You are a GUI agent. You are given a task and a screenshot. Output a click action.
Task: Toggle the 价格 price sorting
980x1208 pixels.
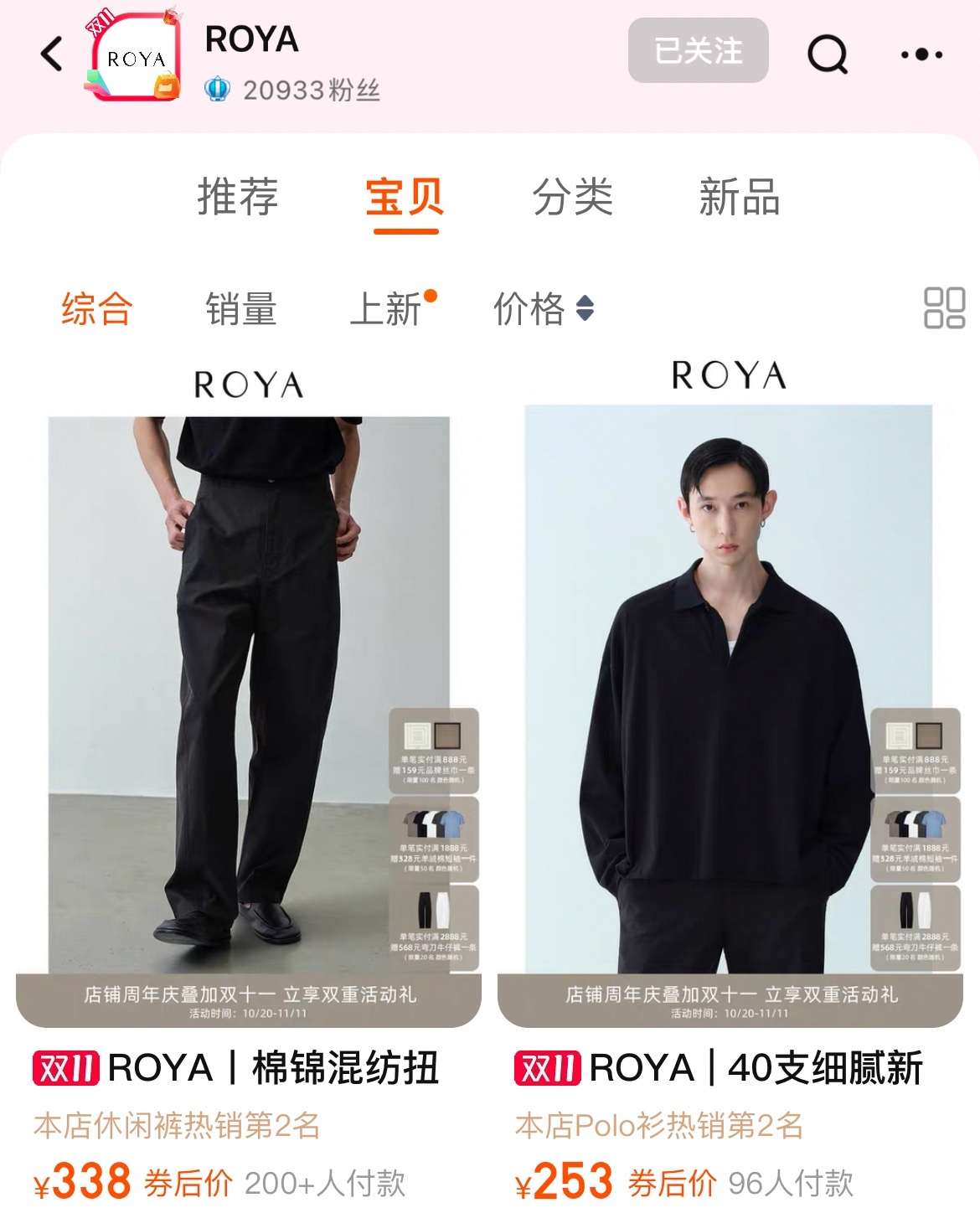pos(543,309)
